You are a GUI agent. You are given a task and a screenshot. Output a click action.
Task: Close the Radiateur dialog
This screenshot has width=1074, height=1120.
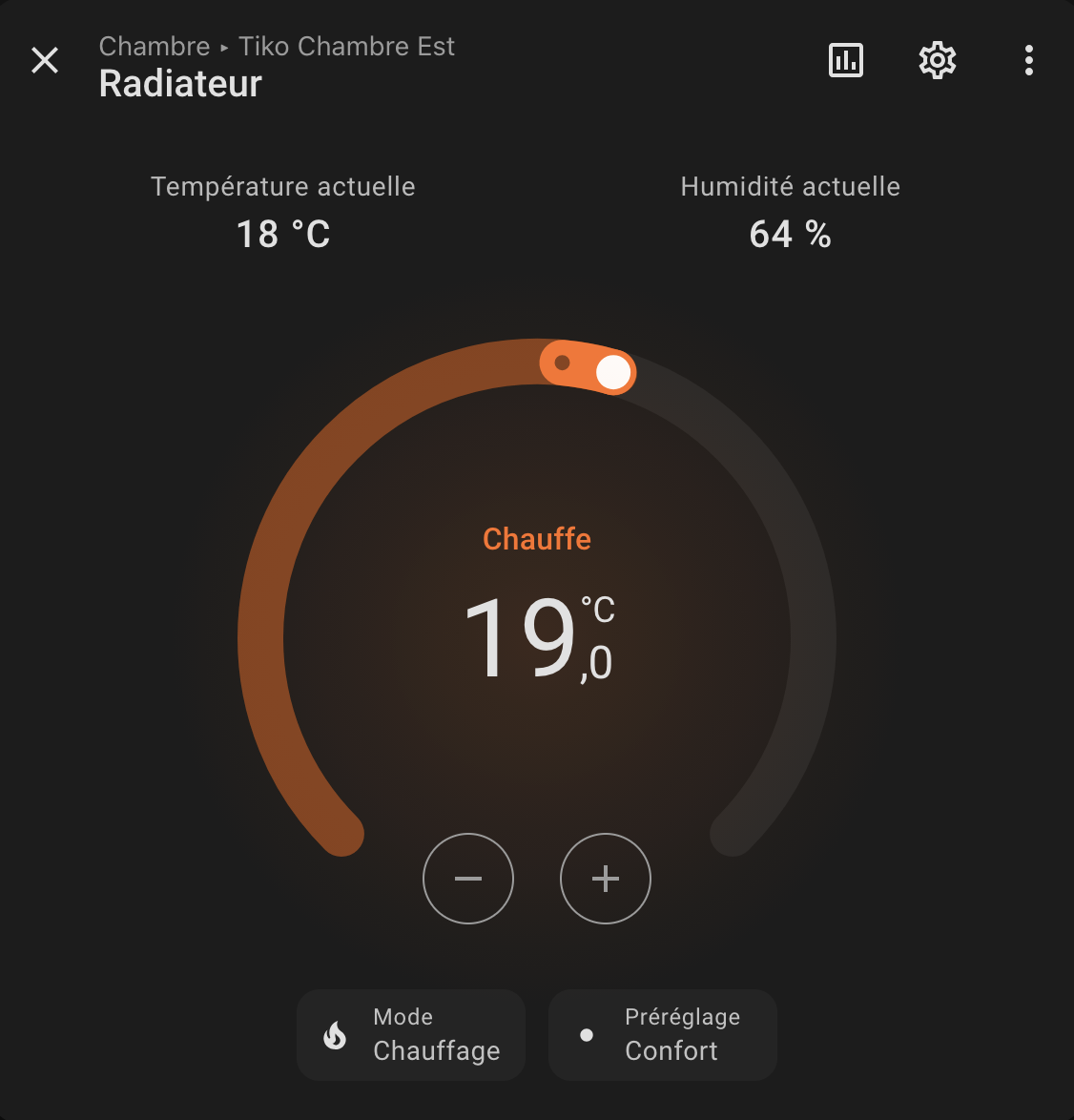pos(45,60)
